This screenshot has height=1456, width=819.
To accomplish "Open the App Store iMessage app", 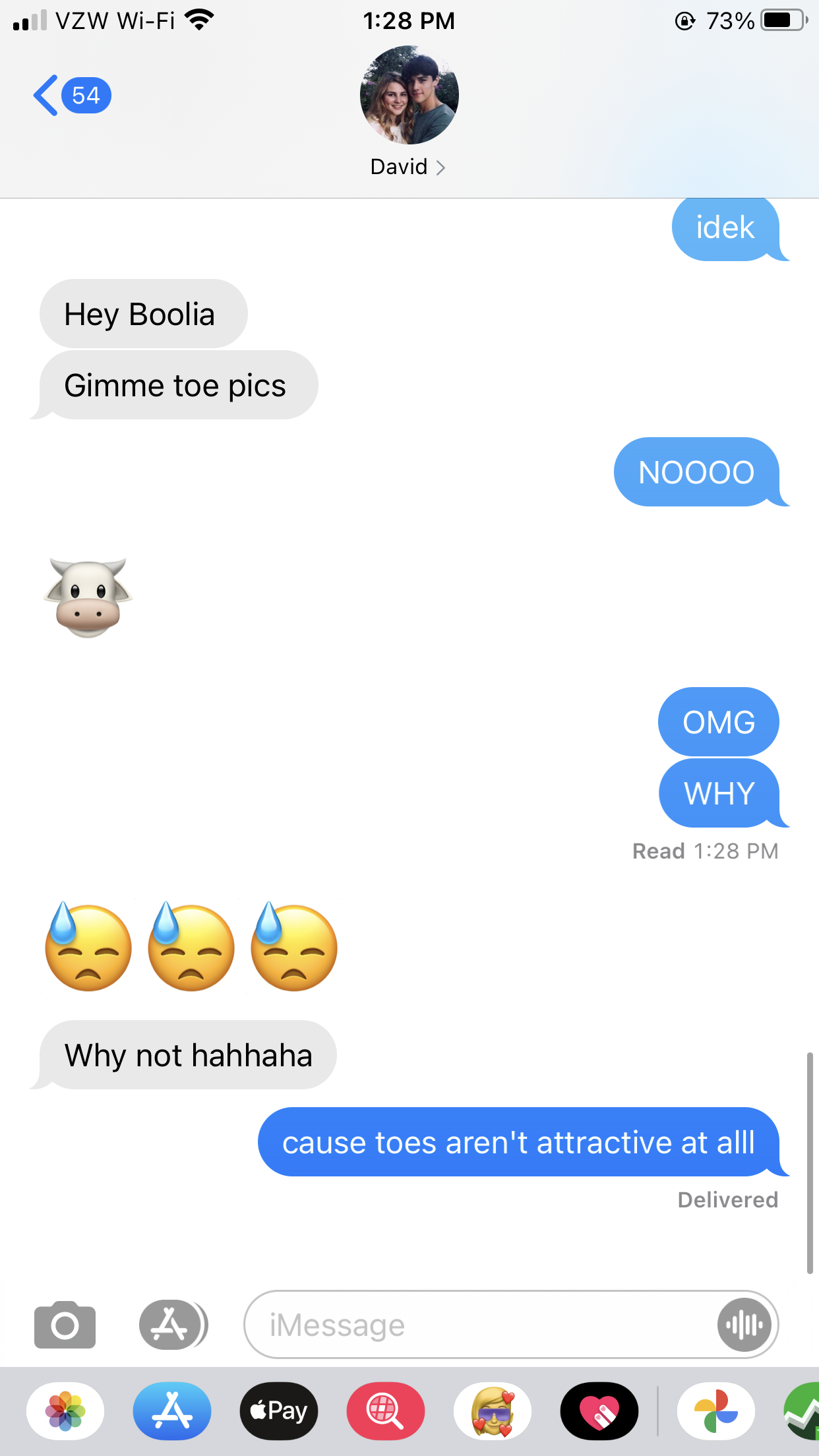I will pyautogui.click(x=172, y=1411).
